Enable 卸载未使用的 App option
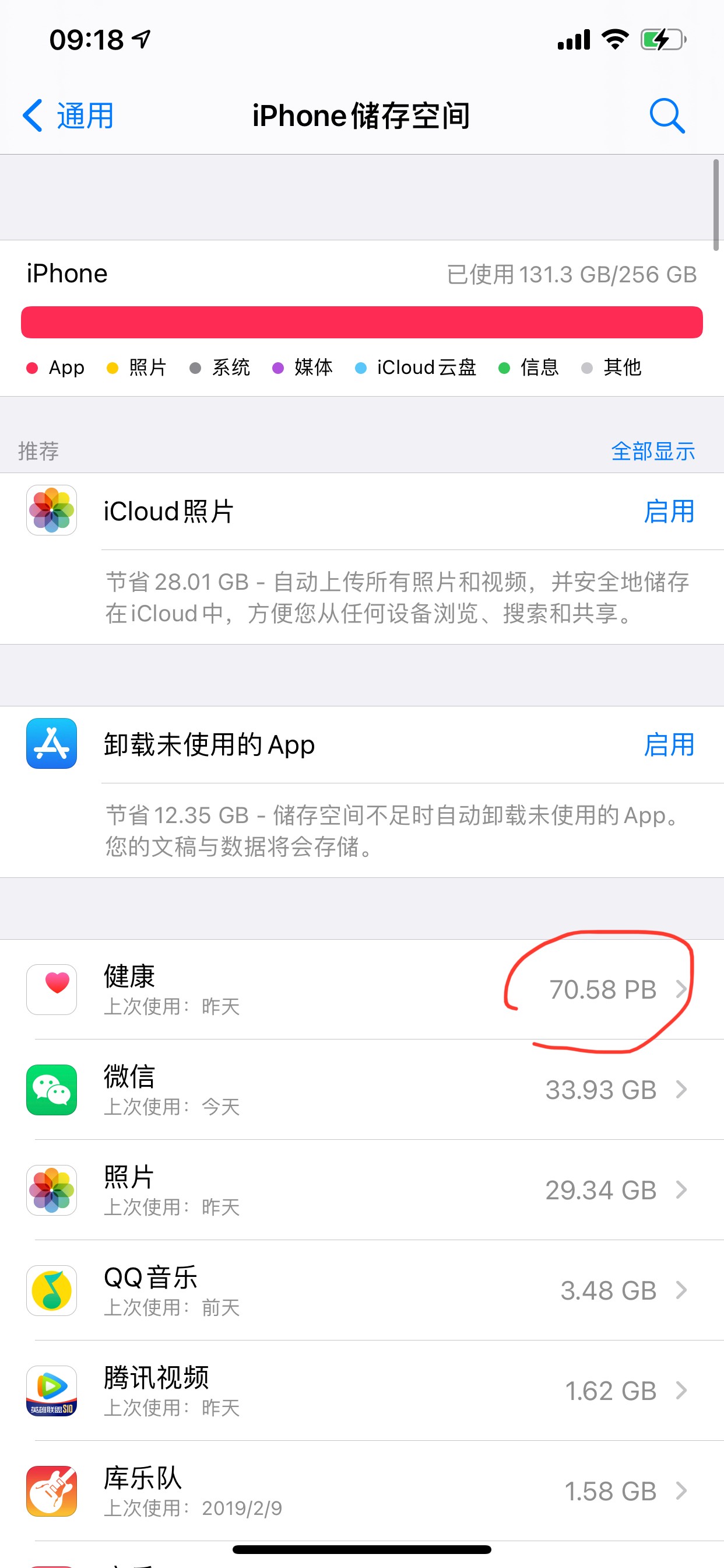This screenshot has width=724, height=1568. click(668, 744)
